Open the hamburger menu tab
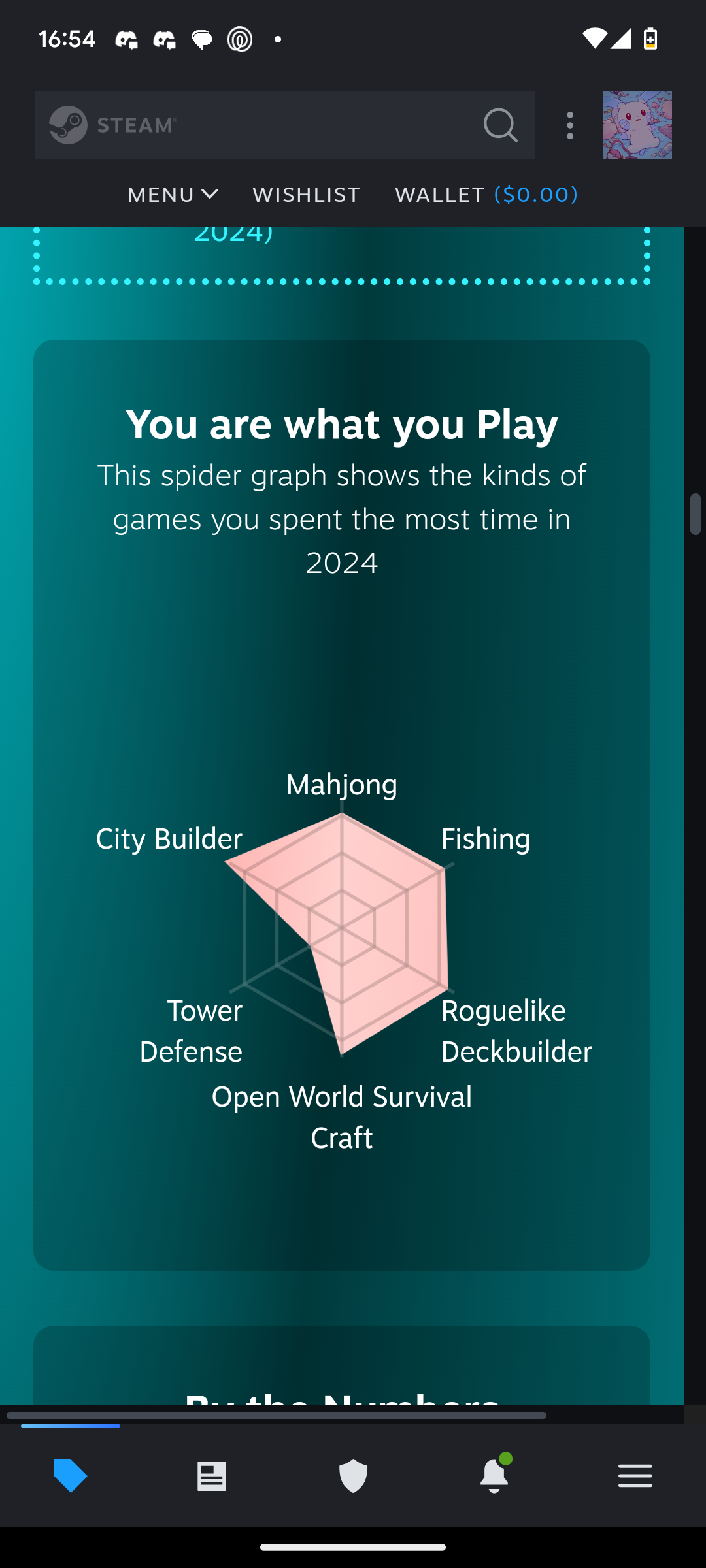Viewport: 706px width, 1568px height. 635,1475
